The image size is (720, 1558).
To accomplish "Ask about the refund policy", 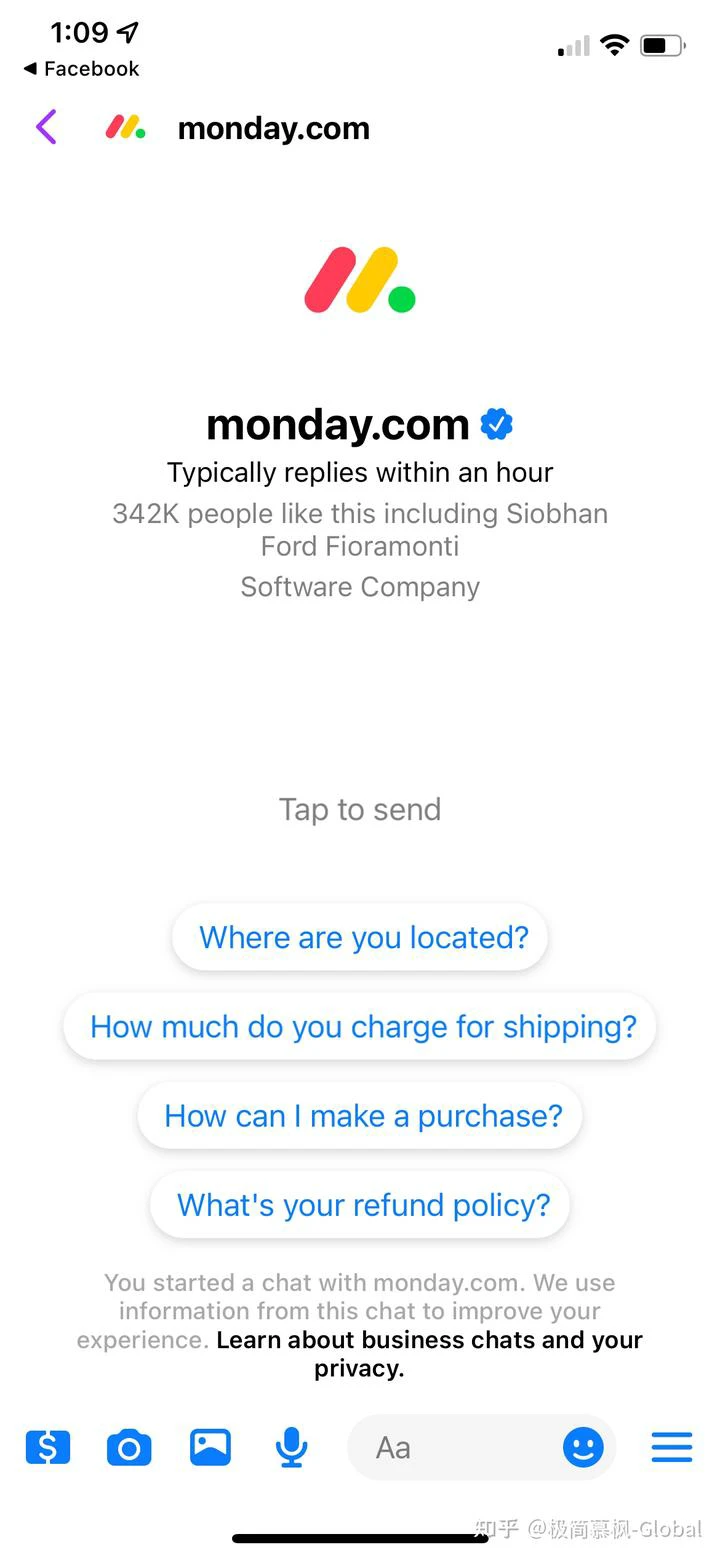I will click(x=360, y=1204).
